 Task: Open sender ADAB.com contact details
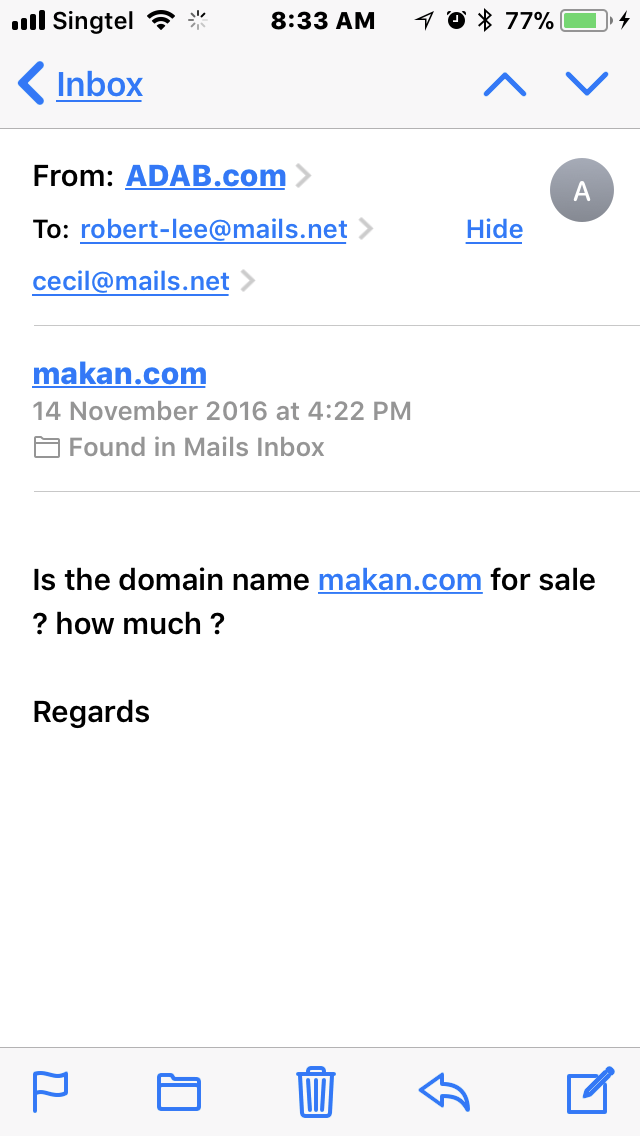pos(205,177)
